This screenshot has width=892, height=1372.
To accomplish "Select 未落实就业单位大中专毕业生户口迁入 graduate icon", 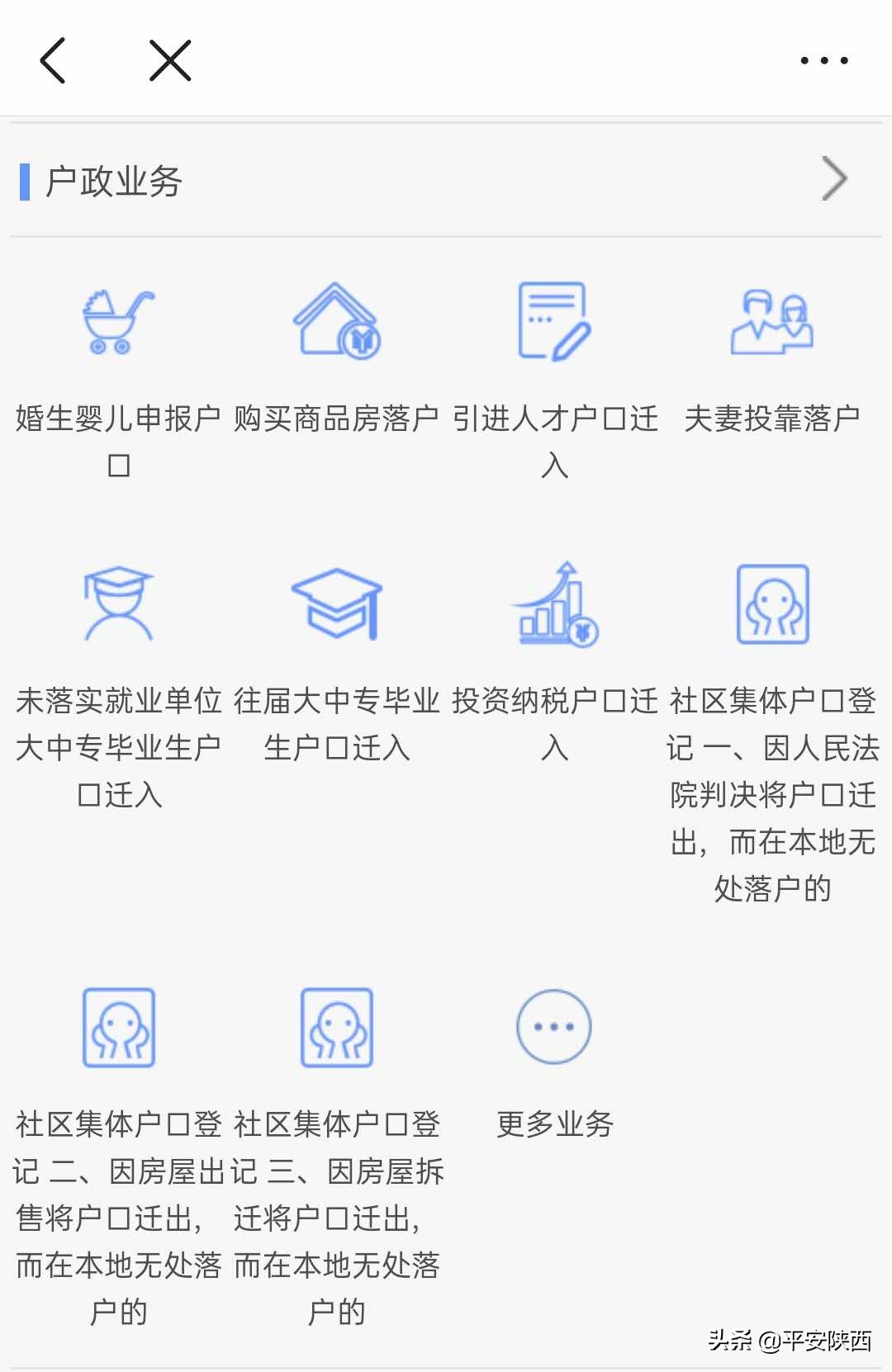I will click(x=120, y=605).
